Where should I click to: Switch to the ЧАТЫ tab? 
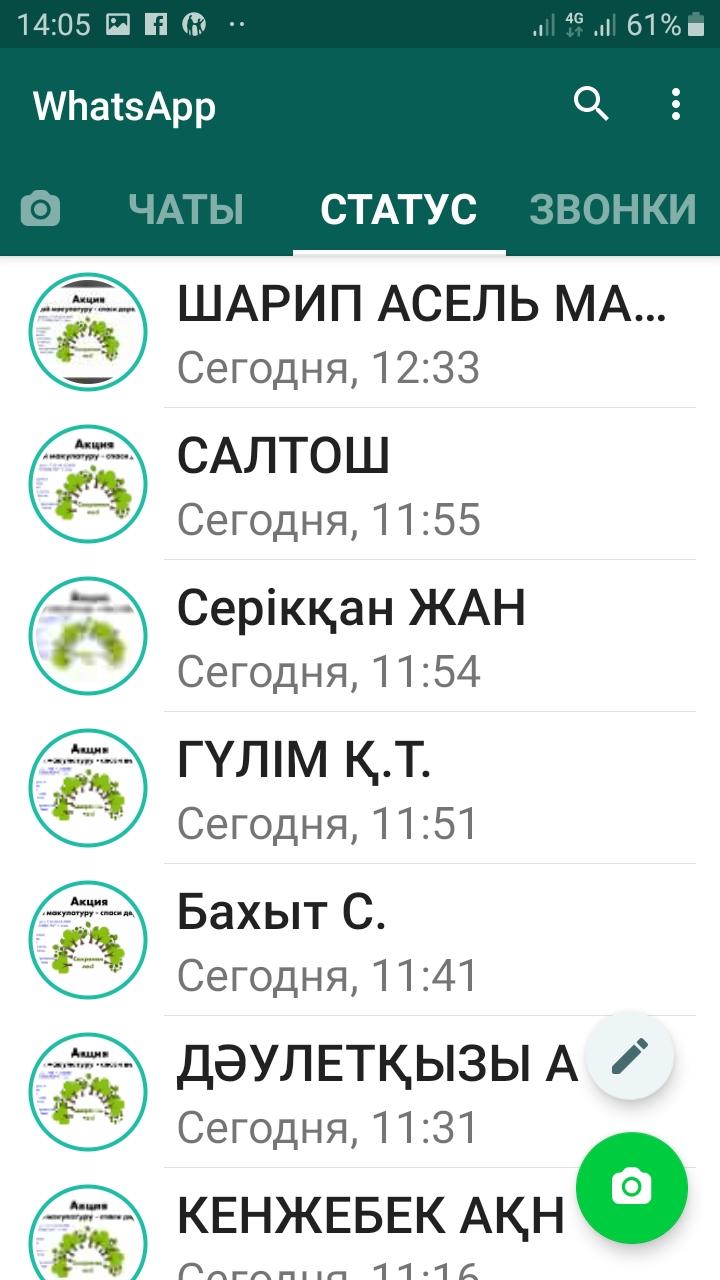tap(186, 209)
